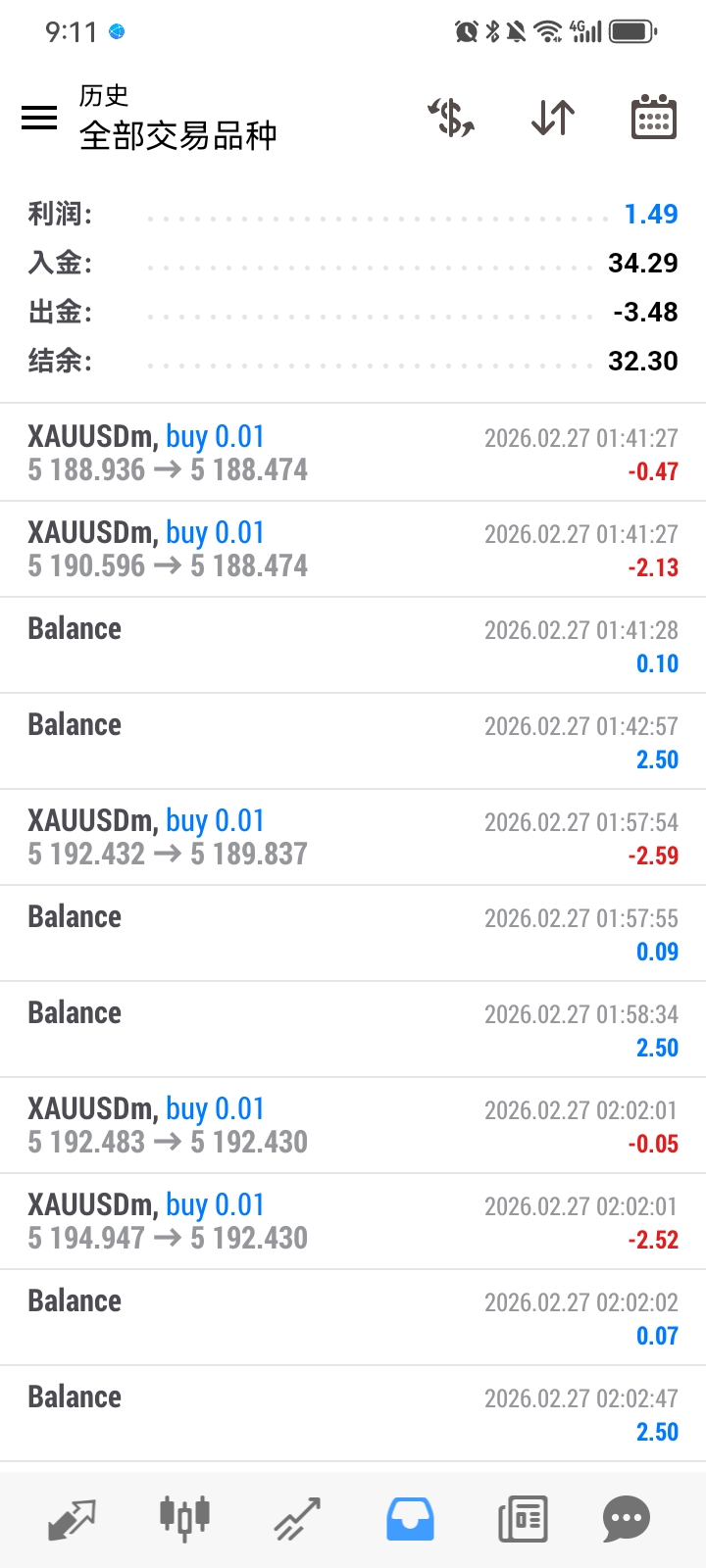
Task: Open the hamburger drawer menu
Action: [x=39, y=119]
